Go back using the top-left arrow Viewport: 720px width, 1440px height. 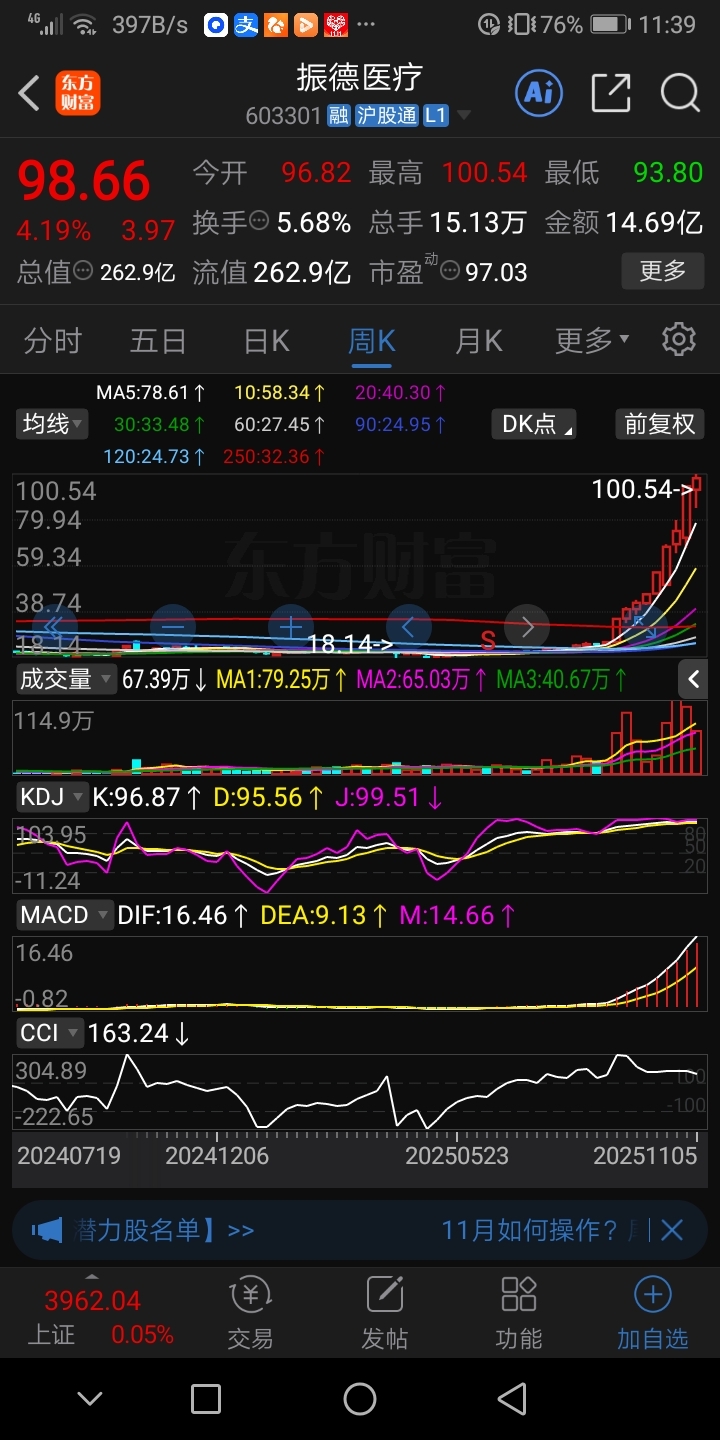click(x=29, y=94)
